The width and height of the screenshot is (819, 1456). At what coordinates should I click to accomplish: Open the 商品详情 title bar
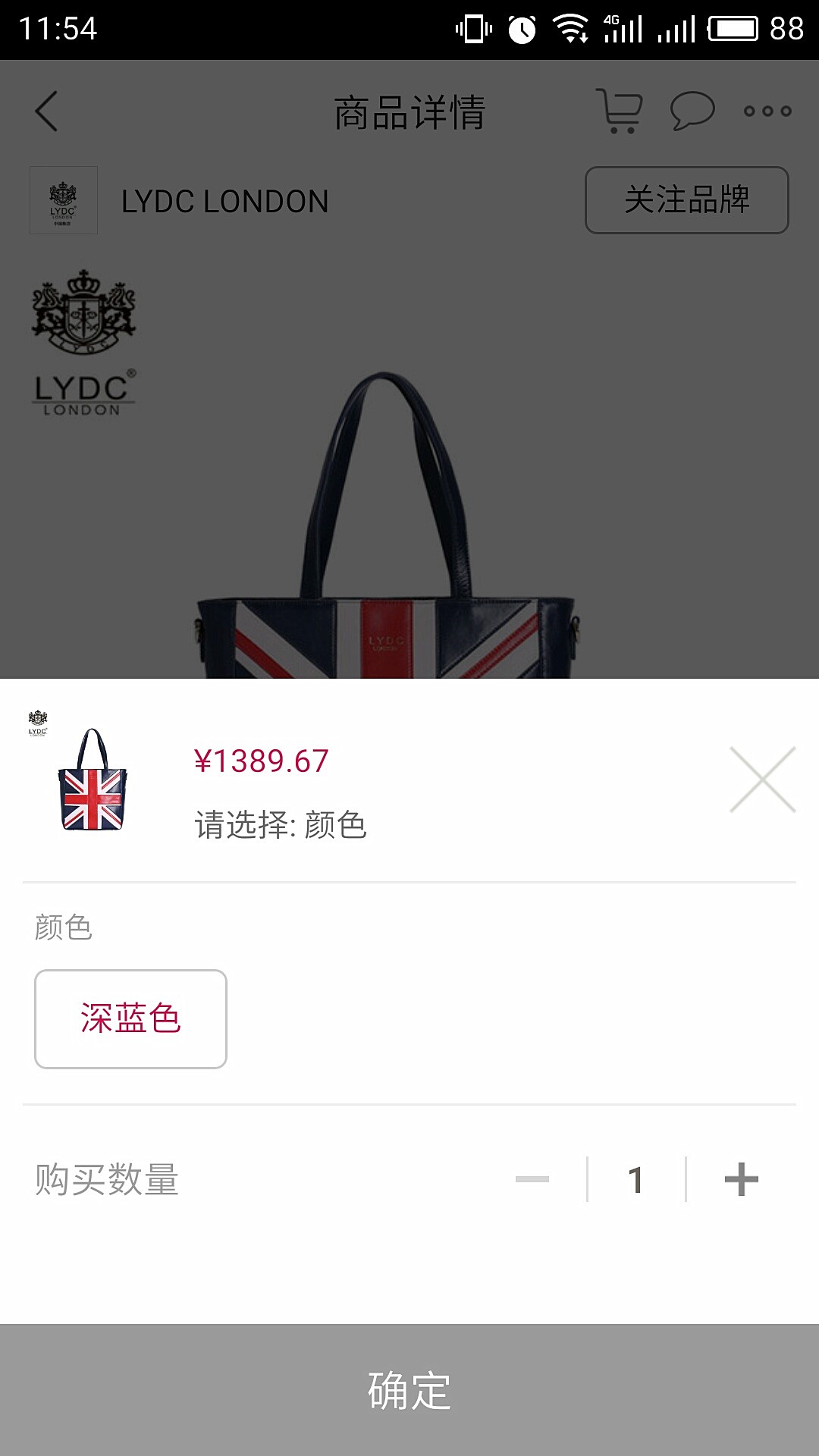[409, 110]
